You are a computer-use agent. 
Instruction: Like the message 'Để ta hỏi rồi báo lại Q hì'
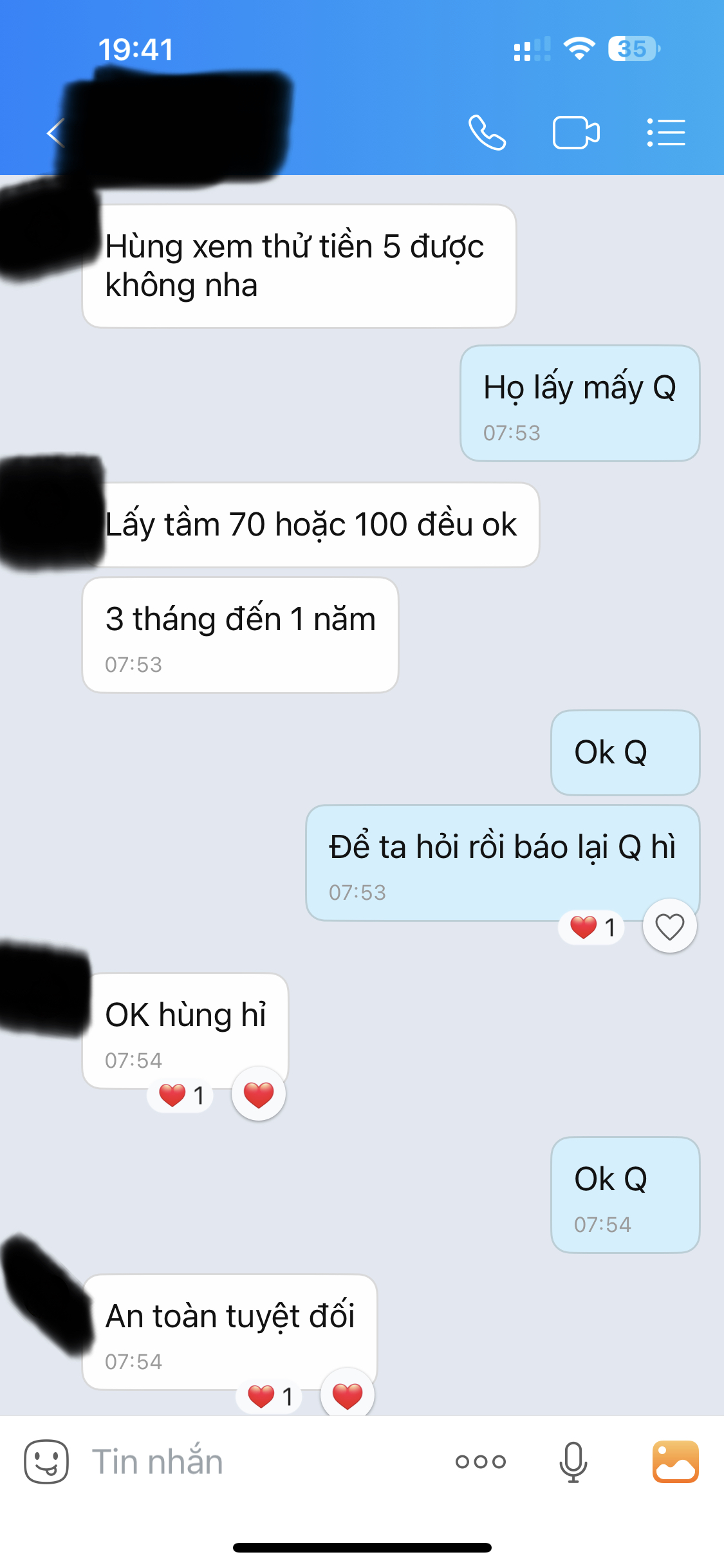coord(669,927)
